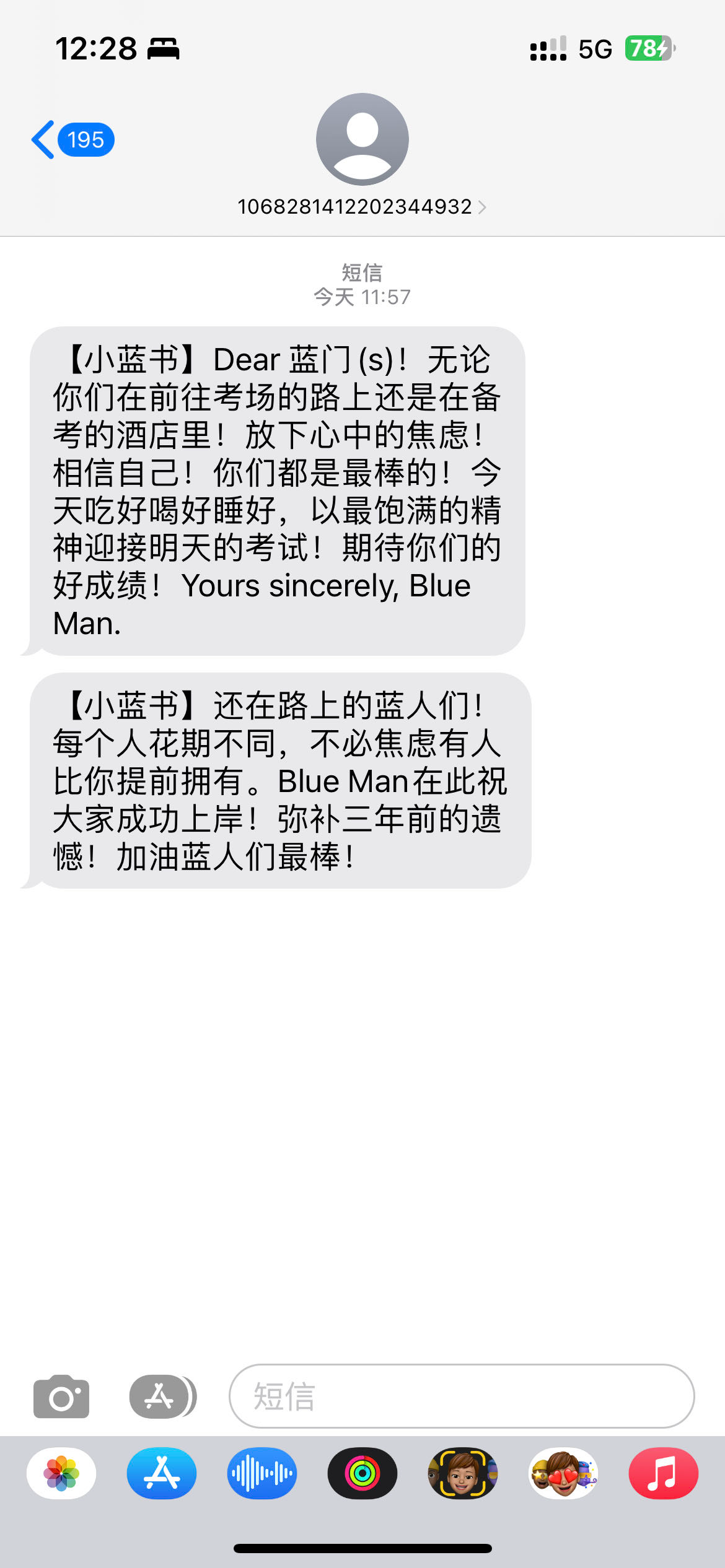Screen dimensions: 725x1568
Task: Open the camera to attach a photo
Action: click(61, 1396)
